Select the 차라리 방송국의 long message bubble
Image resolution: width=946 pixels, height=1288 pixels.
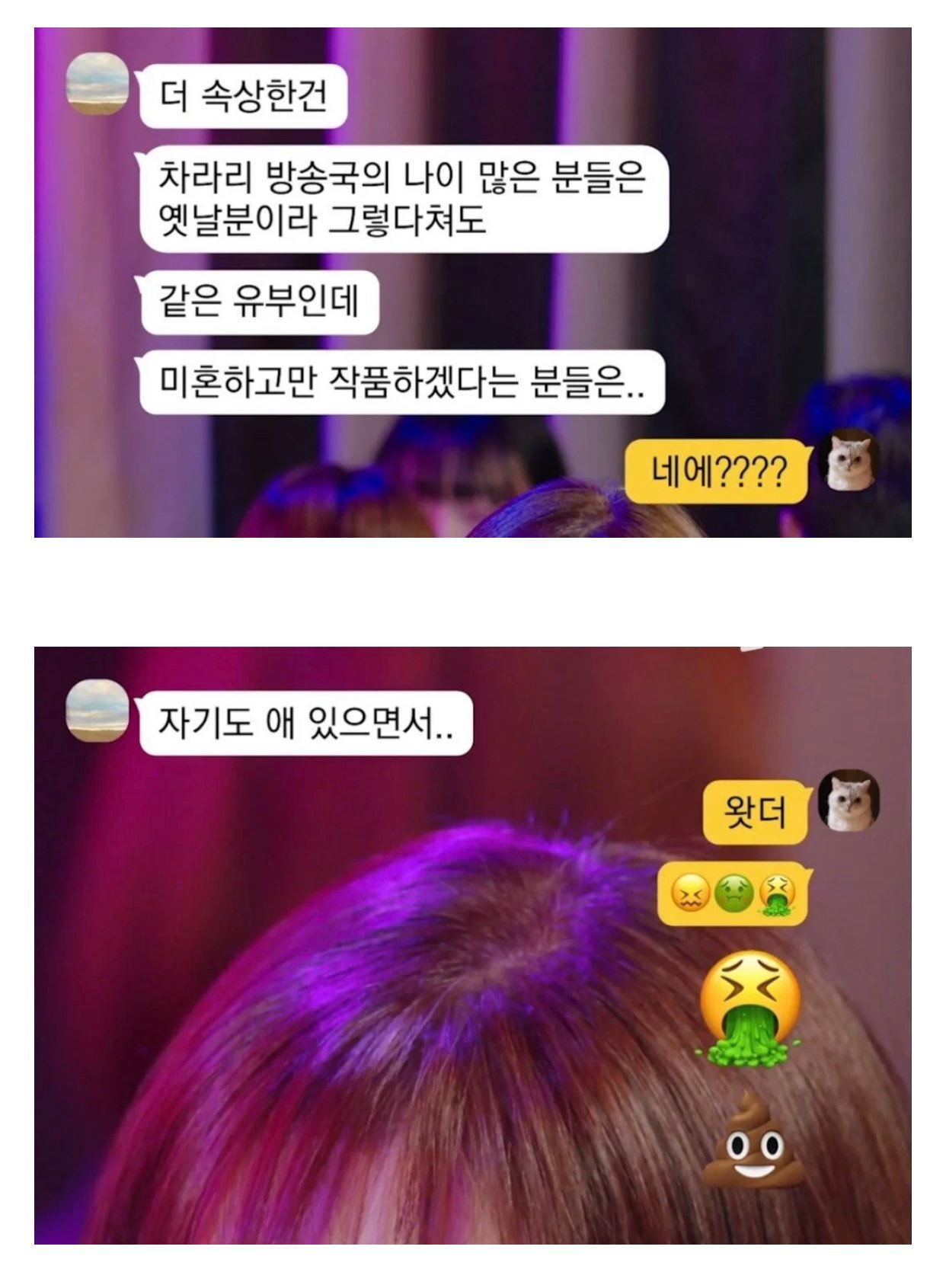click(404, 198)
